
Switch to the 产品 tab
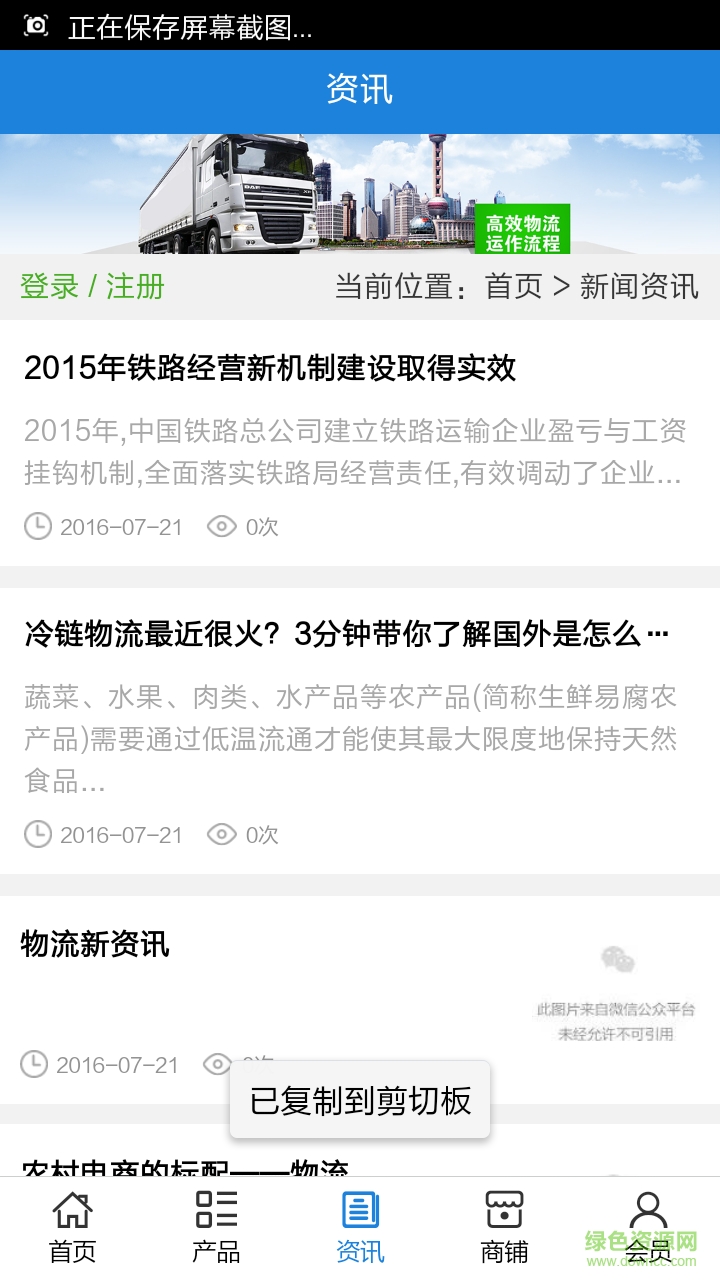[216, 1227]
